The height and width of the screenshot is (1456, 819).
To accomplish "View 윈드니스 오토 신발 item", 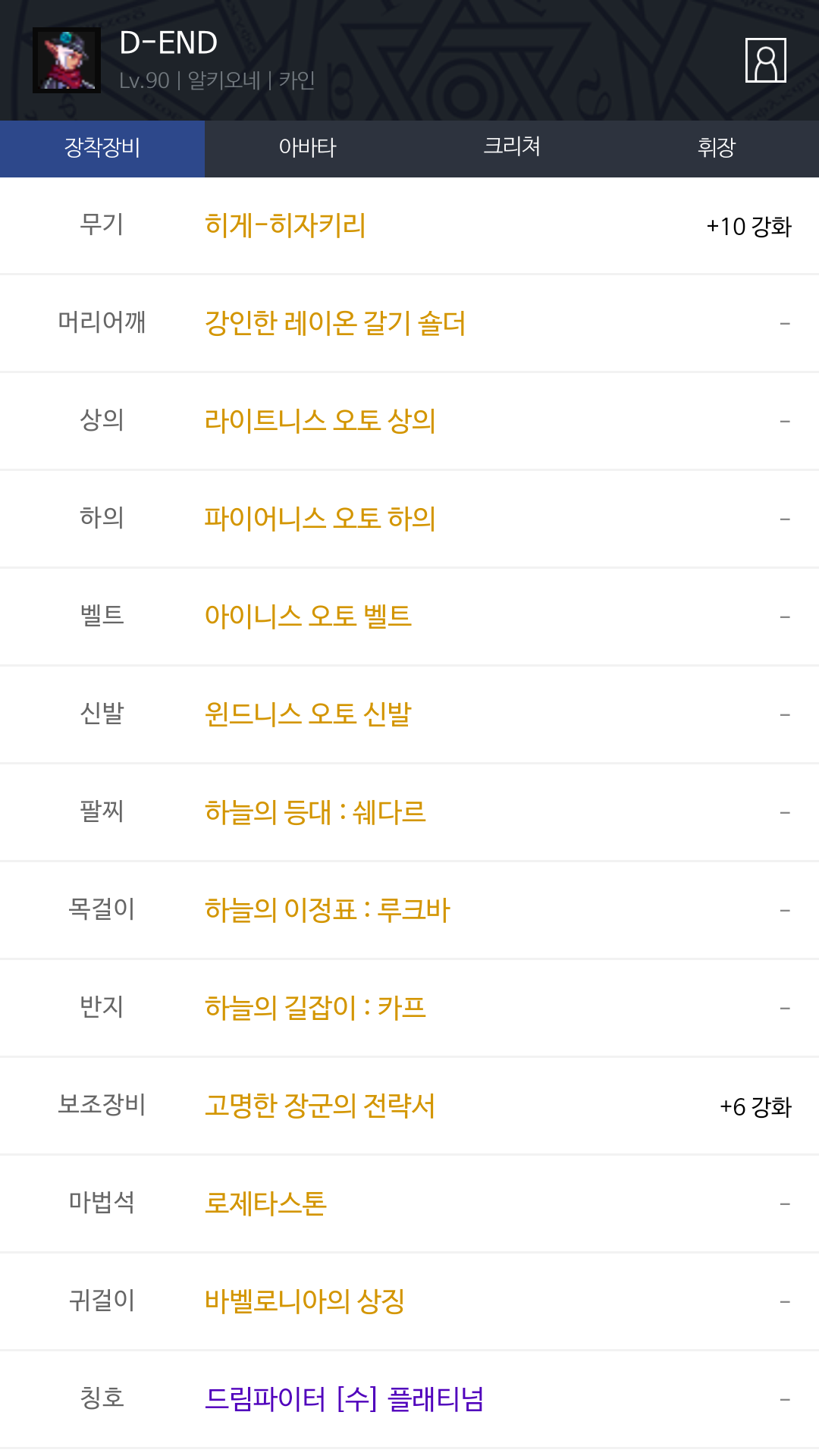I will 308,714.
